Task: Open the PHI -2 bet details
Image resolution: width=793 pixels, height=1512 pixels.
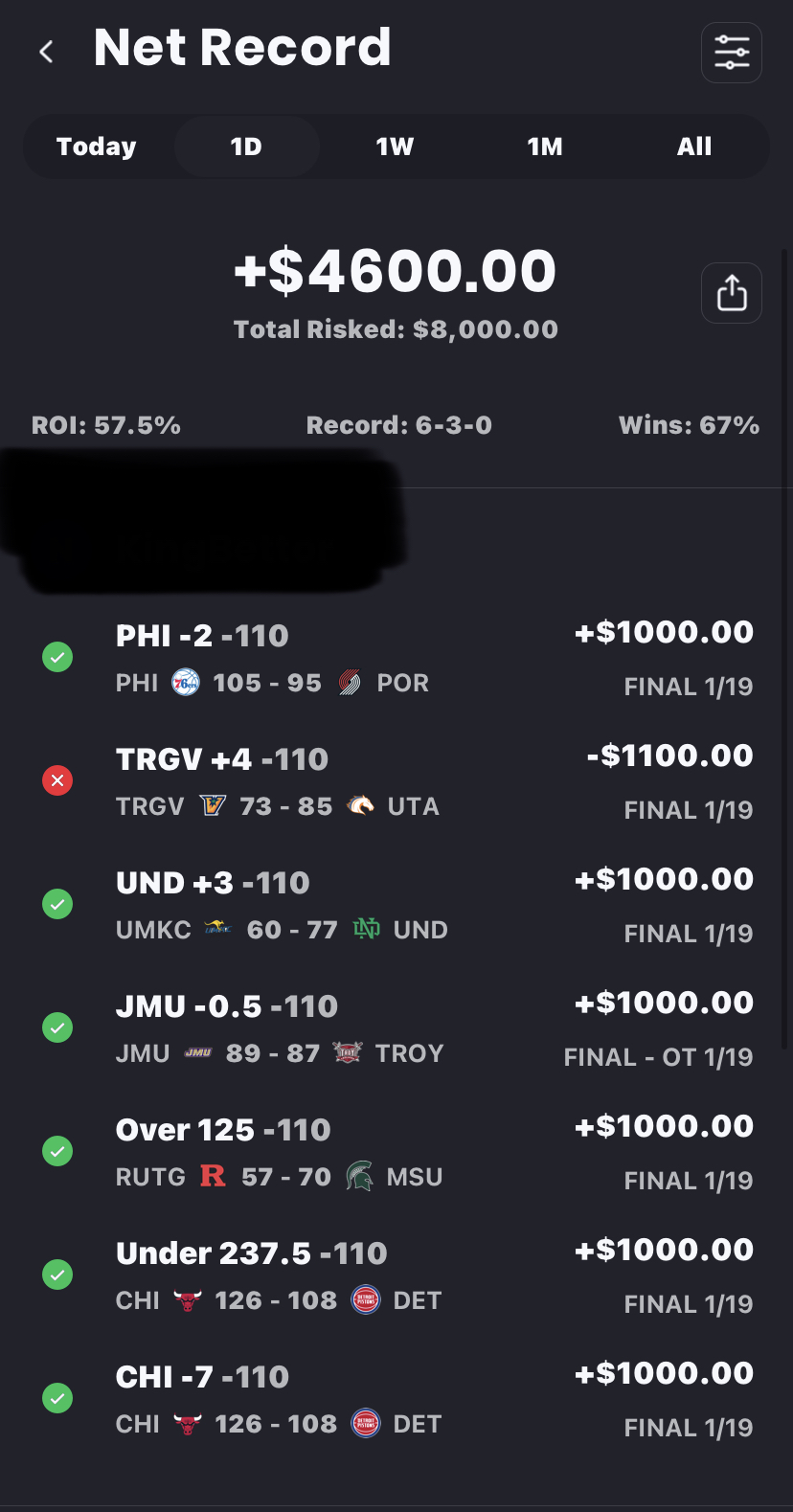Action: click(x=396, y=658)
